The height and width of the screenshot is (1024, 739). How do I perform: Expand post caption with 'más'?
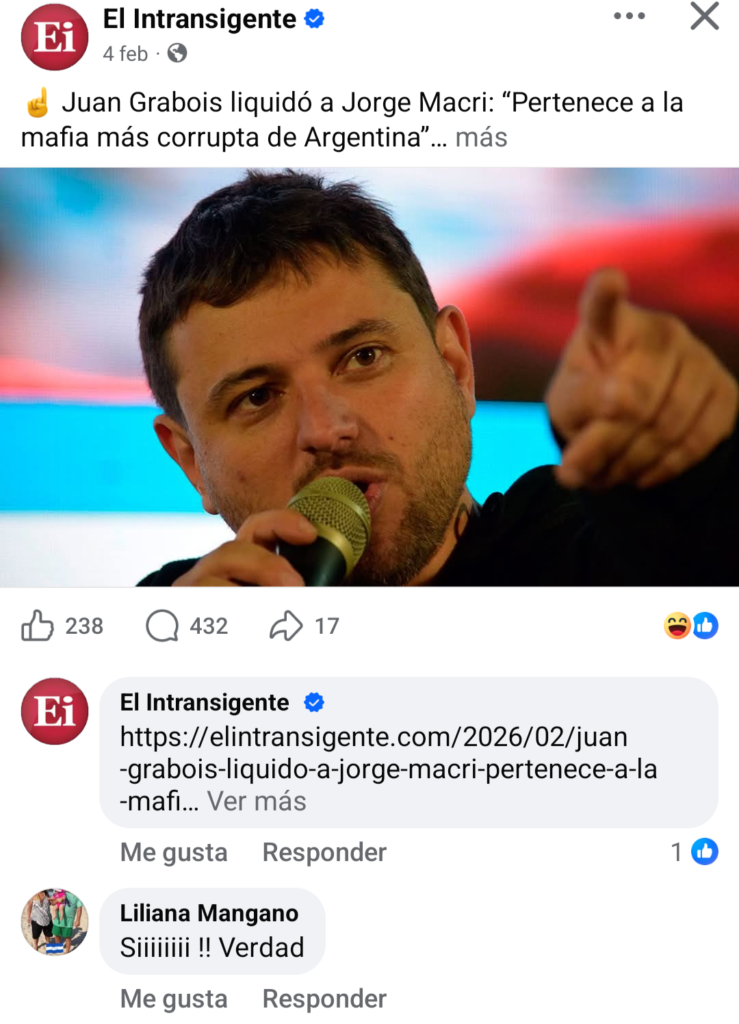click(x=481, y=138)
